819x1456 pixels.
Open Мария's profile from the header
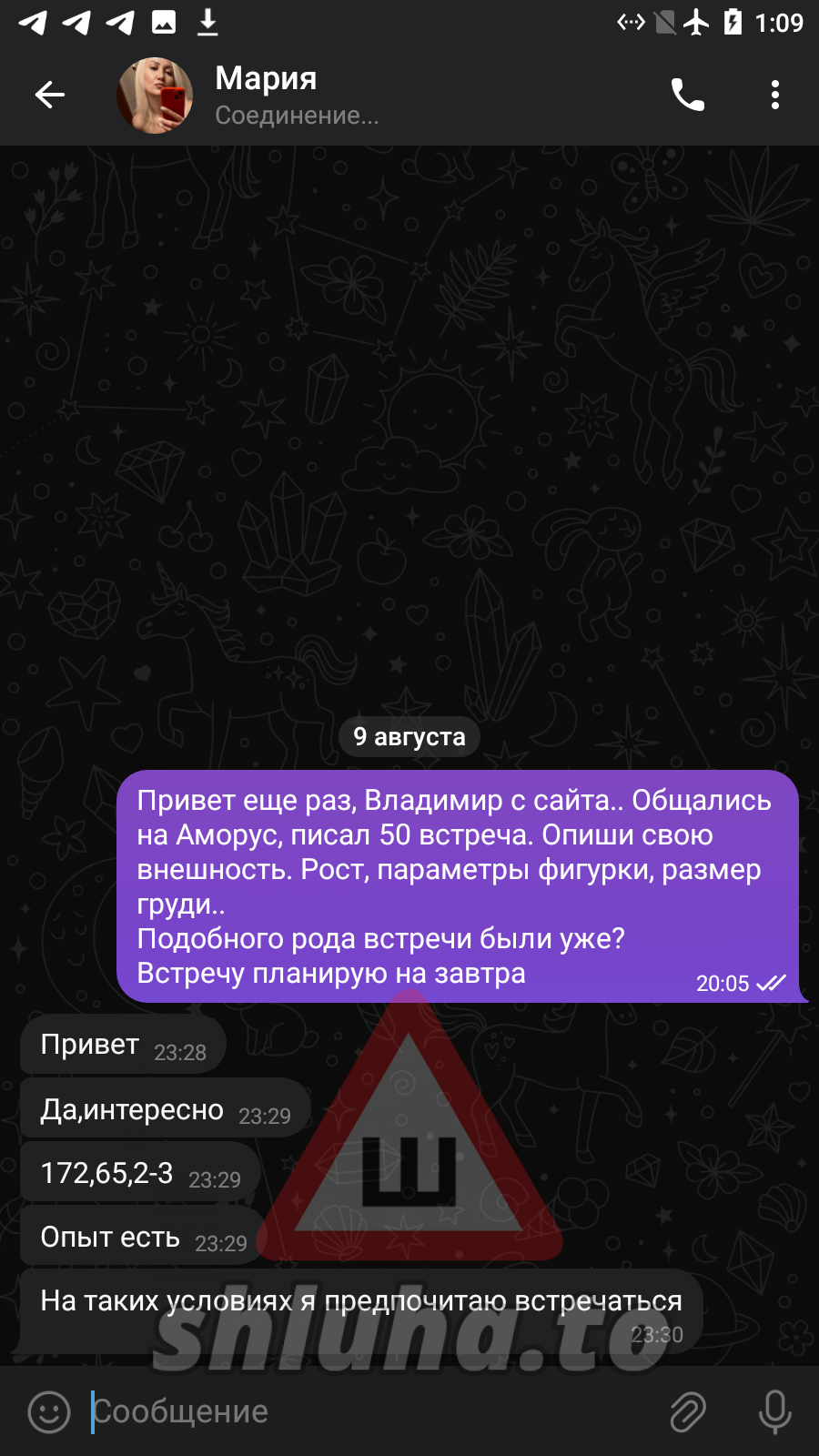[x=266, y=95]
